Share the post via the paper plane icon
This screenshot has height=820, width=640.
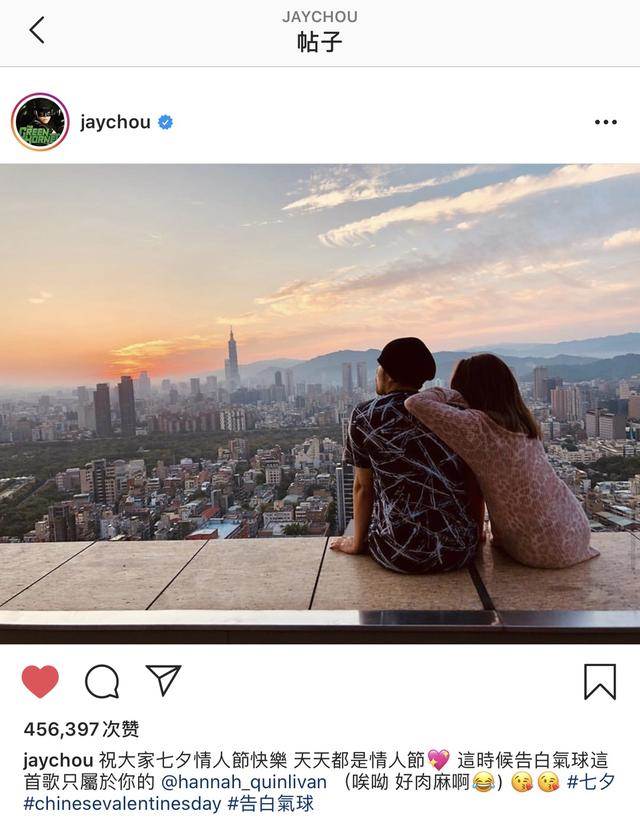(163, 680)
